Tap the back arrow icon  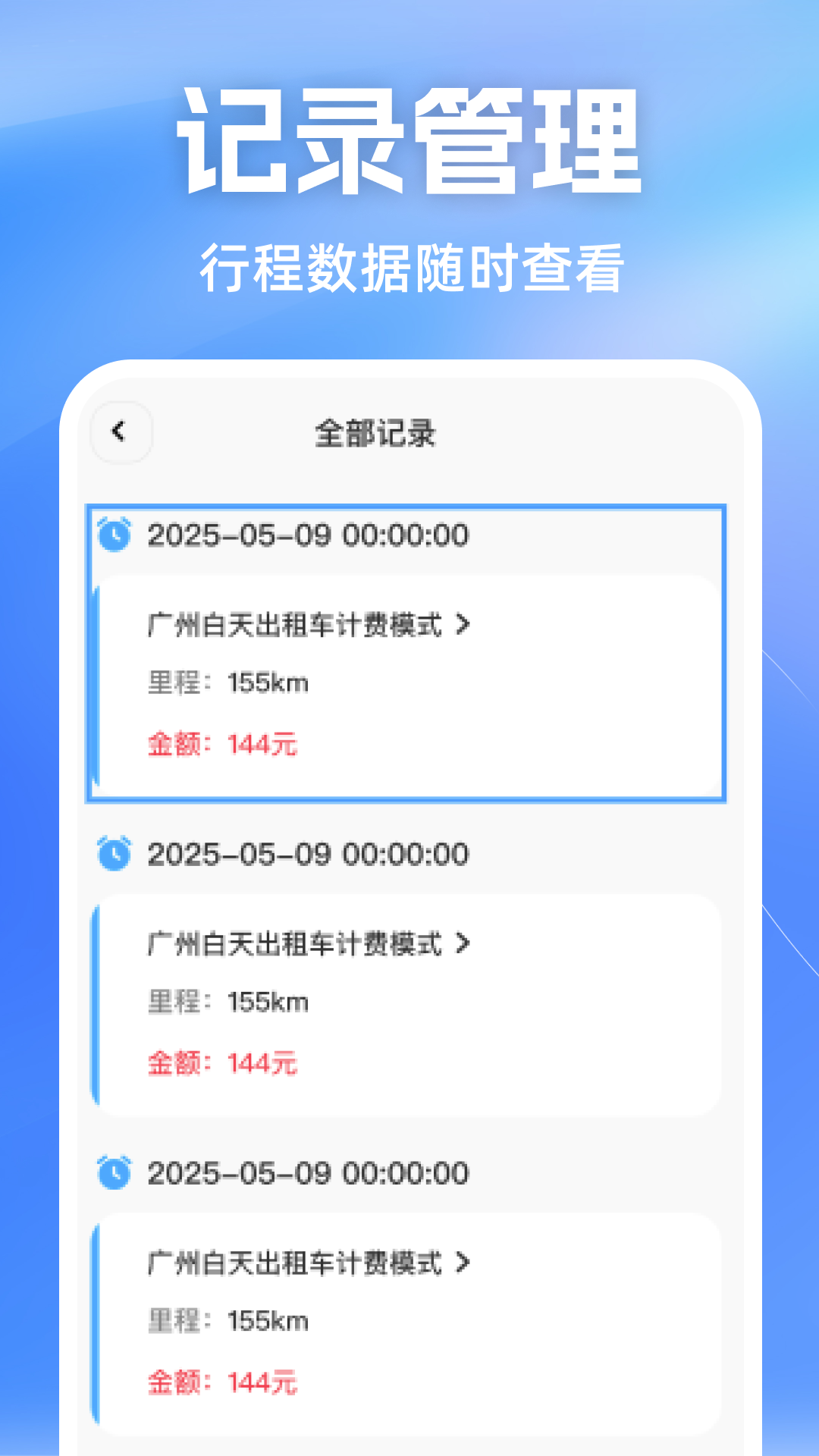(x=120, y=431)
